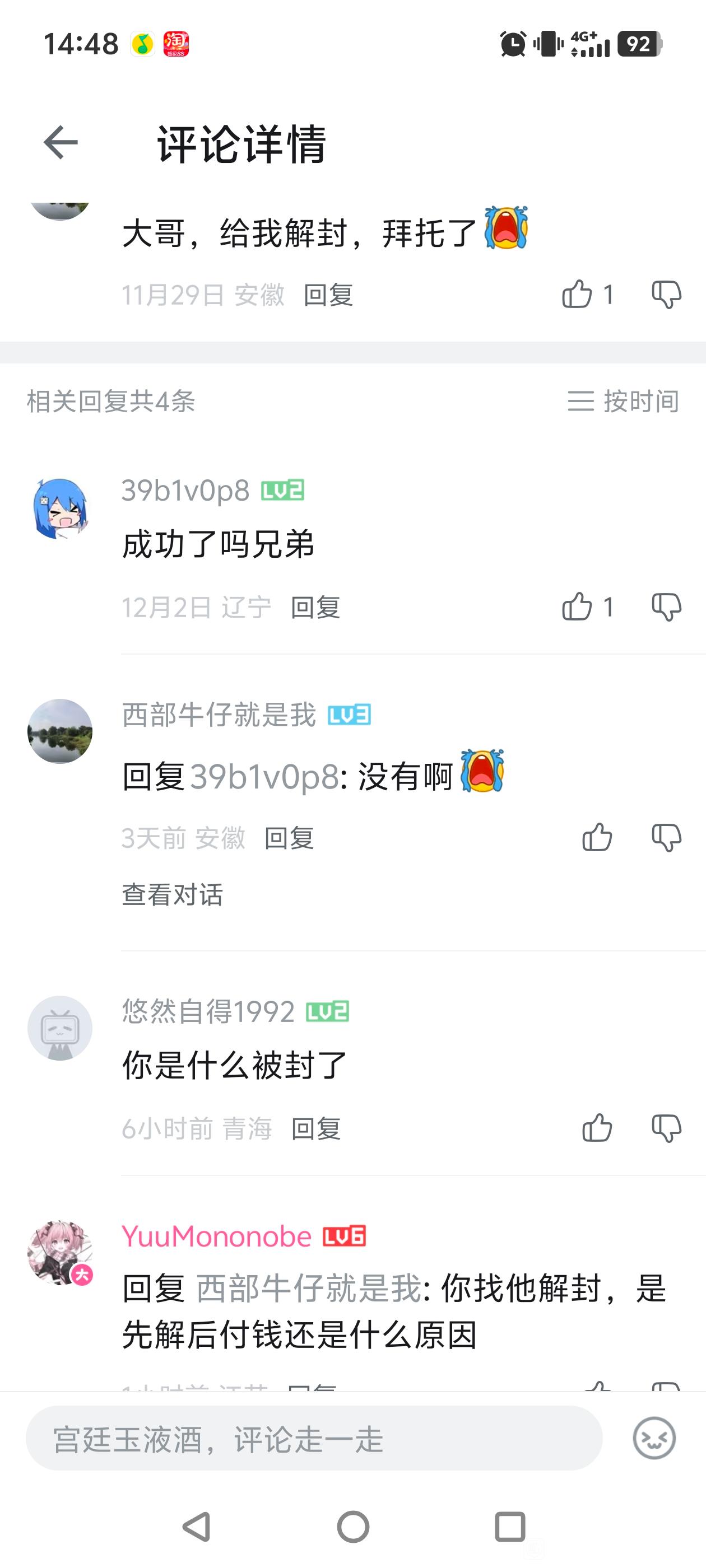Like the reply 没有啊

click(x=597, y=838)
